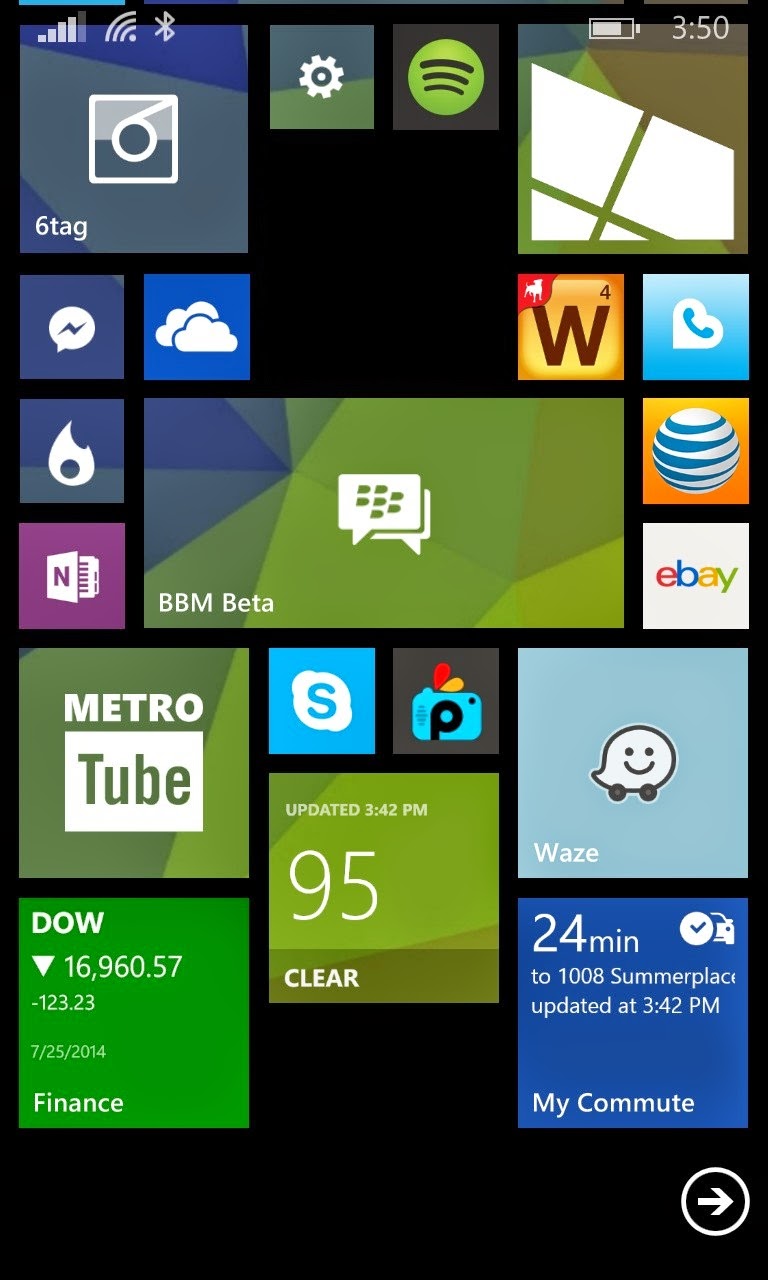
Task: Open the Windows logo tile
Action: (x=632, y=139)
